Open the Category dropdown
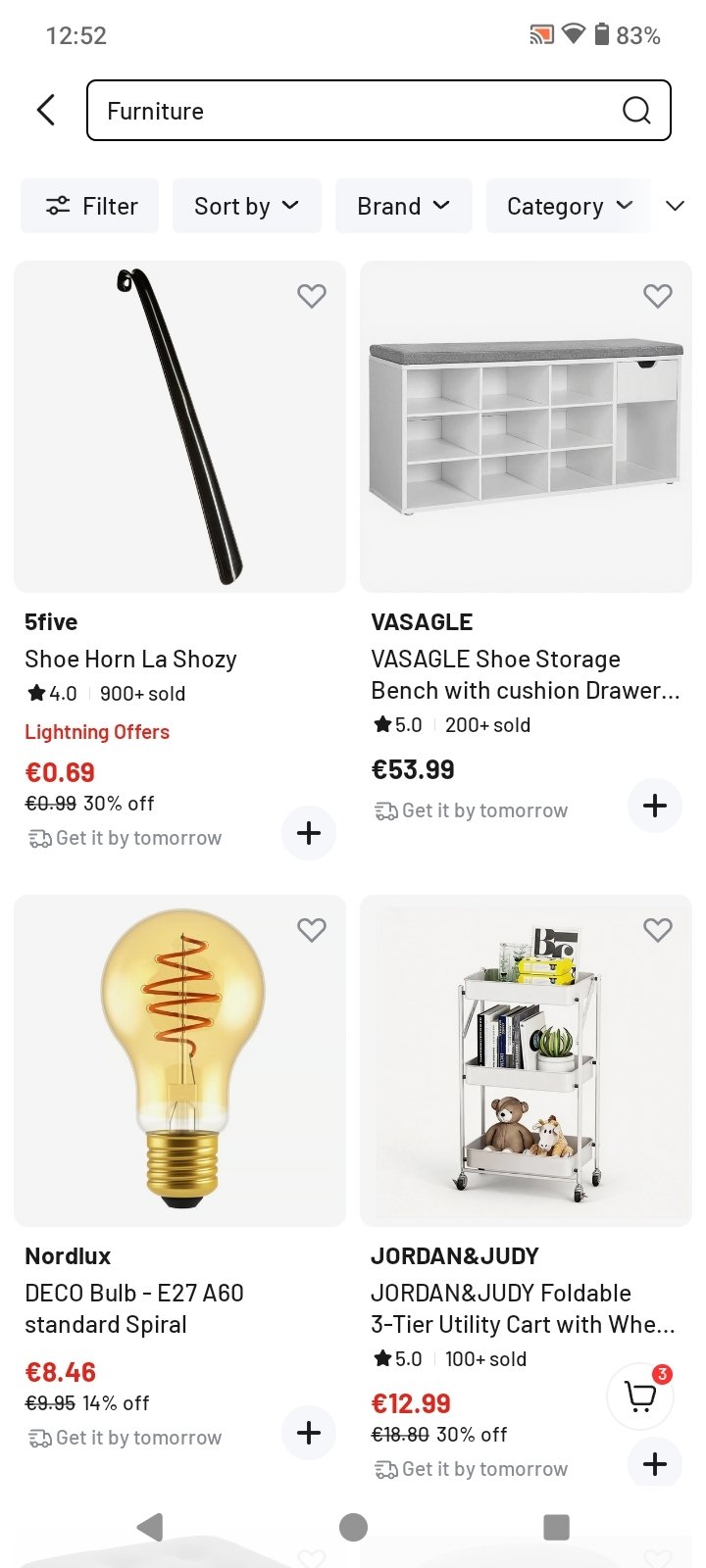Viewport: 706px width, 1568px height. (x=569, y=206)
